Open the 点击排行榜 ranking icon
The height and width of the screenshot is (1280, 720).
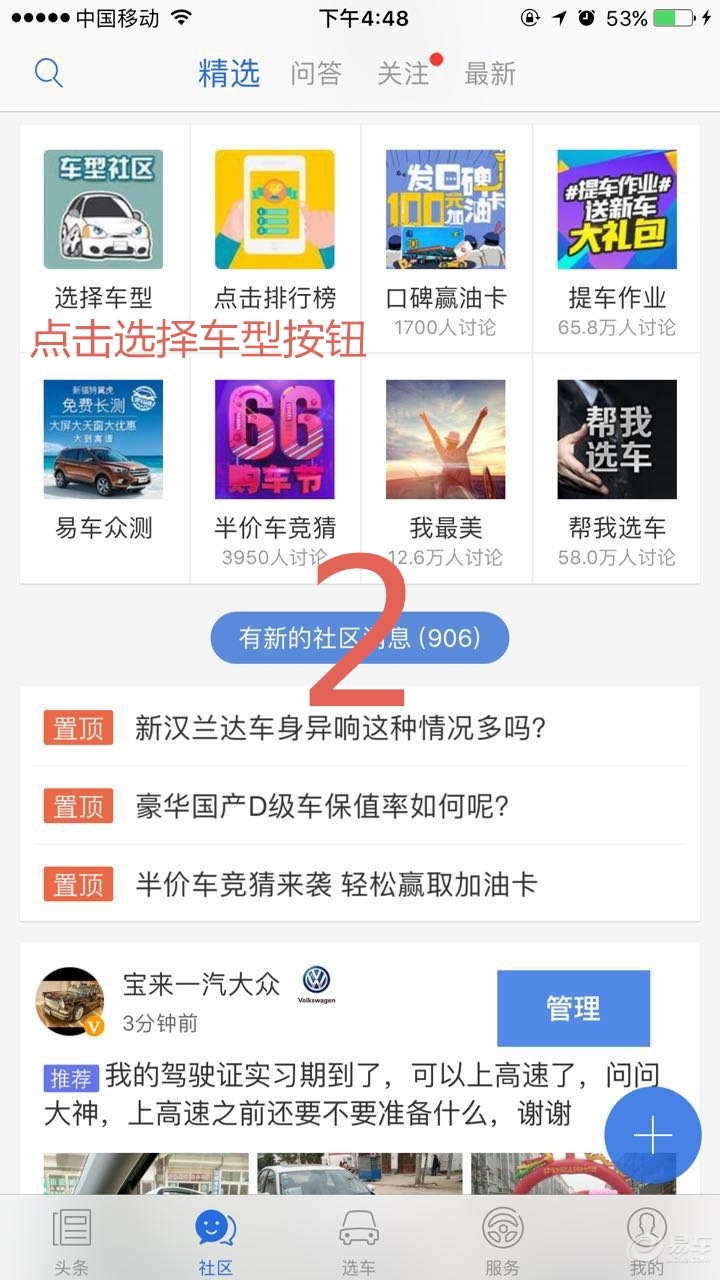click(x=274, y=207)
